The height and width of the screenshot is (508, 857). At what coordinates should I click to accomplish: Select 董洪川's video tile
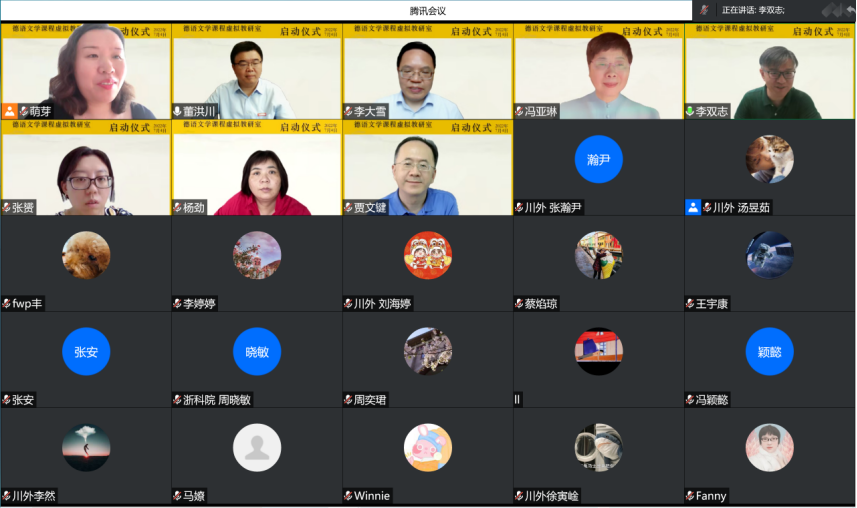256,72
